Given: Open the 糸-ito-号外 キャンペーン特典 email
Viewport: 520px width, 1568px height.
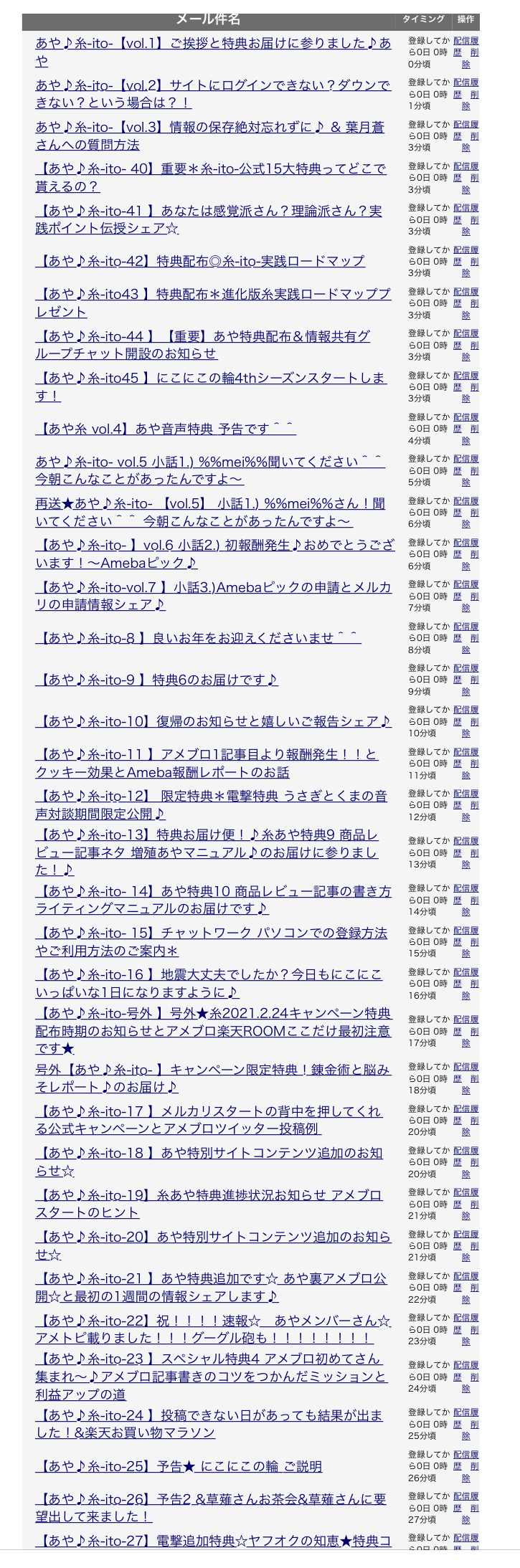Looking at the screenshot, I should (x=213, y=1014).
